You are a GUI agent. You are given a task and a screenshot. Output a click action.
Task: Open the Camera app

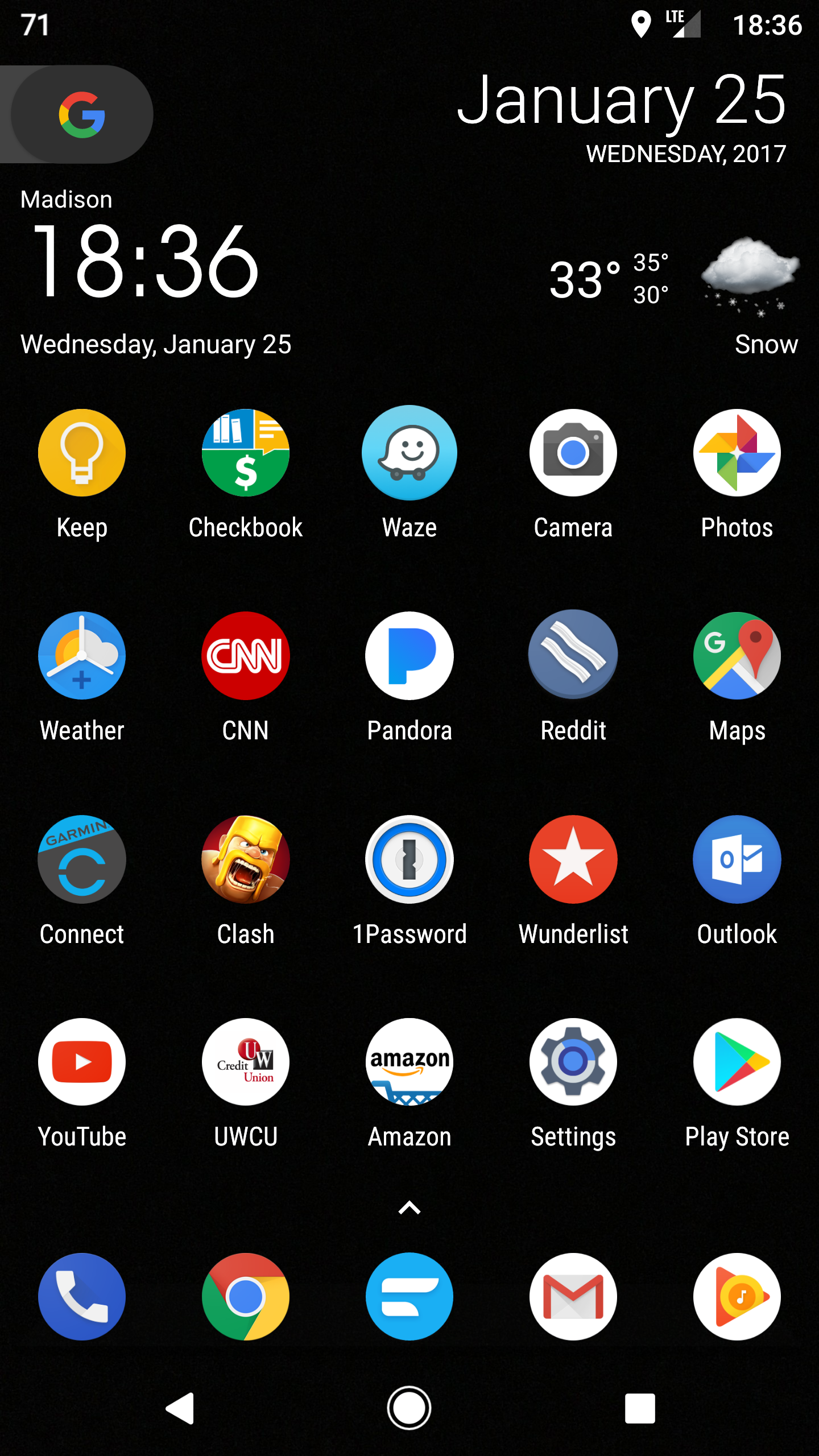[x=573, y=453]
